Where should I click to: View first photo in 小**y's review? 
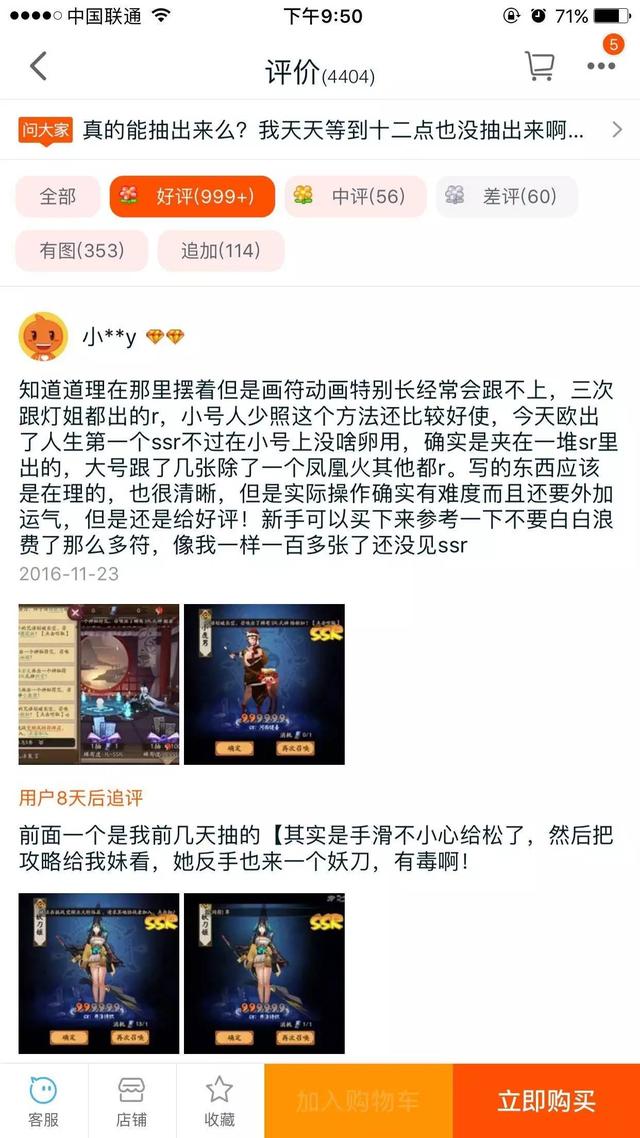point(99,684)
